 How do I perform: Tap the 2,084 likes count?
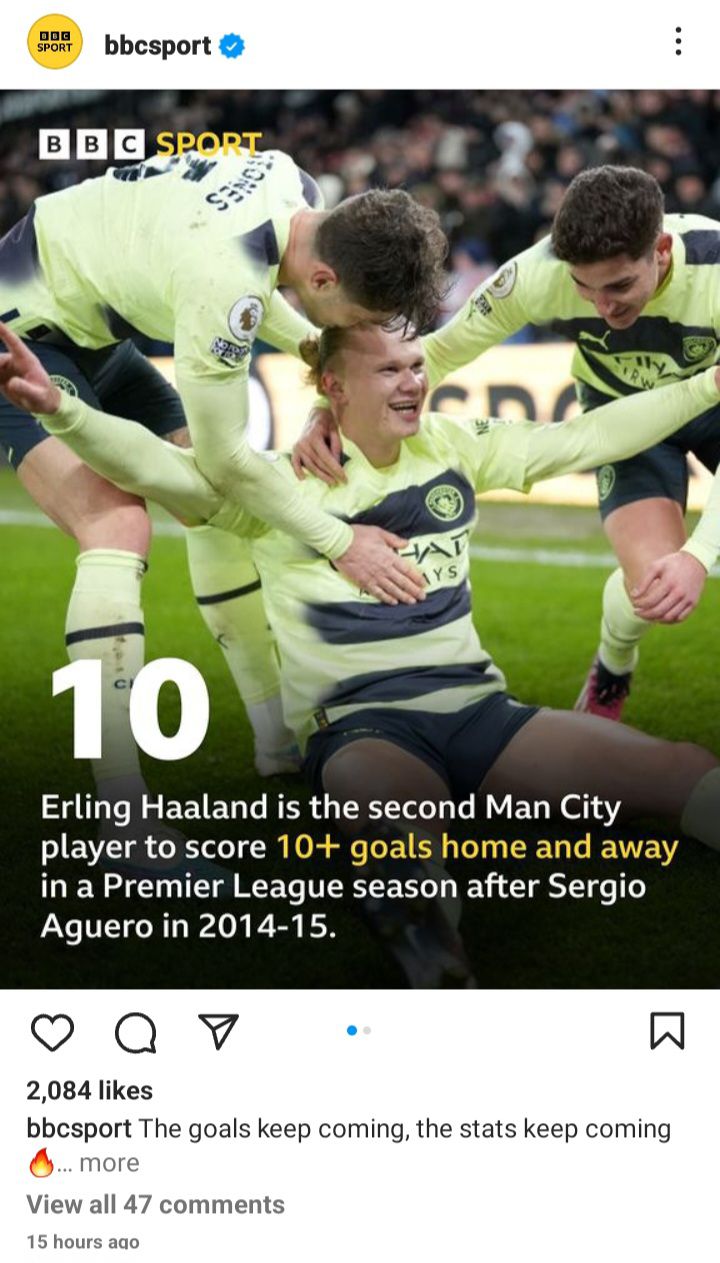tap(90, 1090)
